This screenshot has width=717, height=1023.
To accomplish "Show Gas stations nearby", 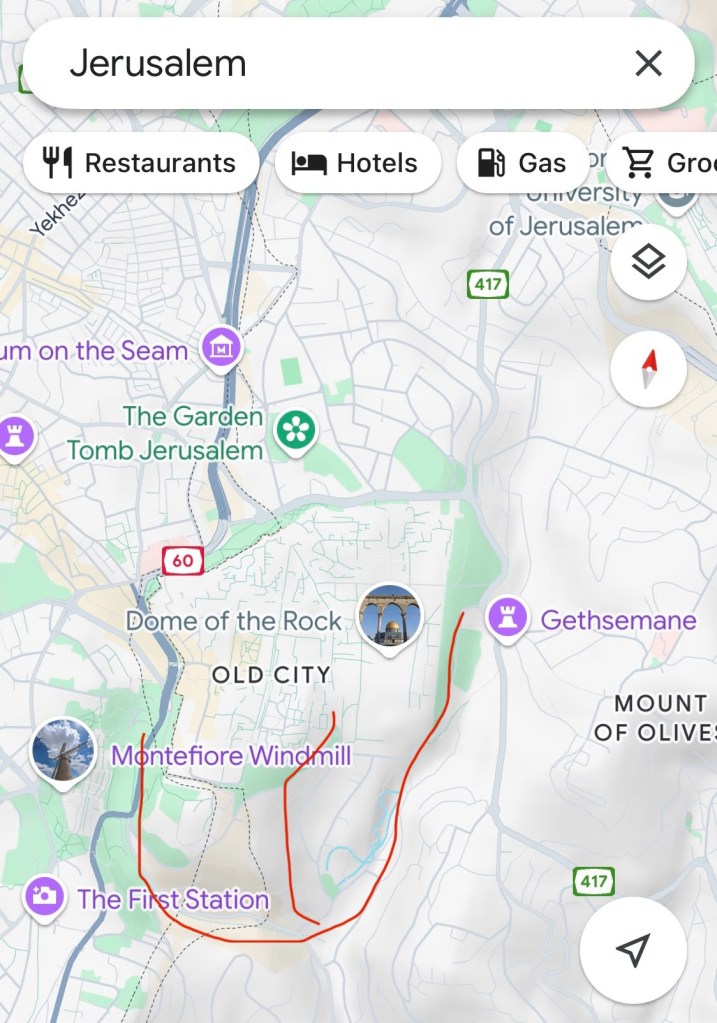I will [x=522, y=163].
